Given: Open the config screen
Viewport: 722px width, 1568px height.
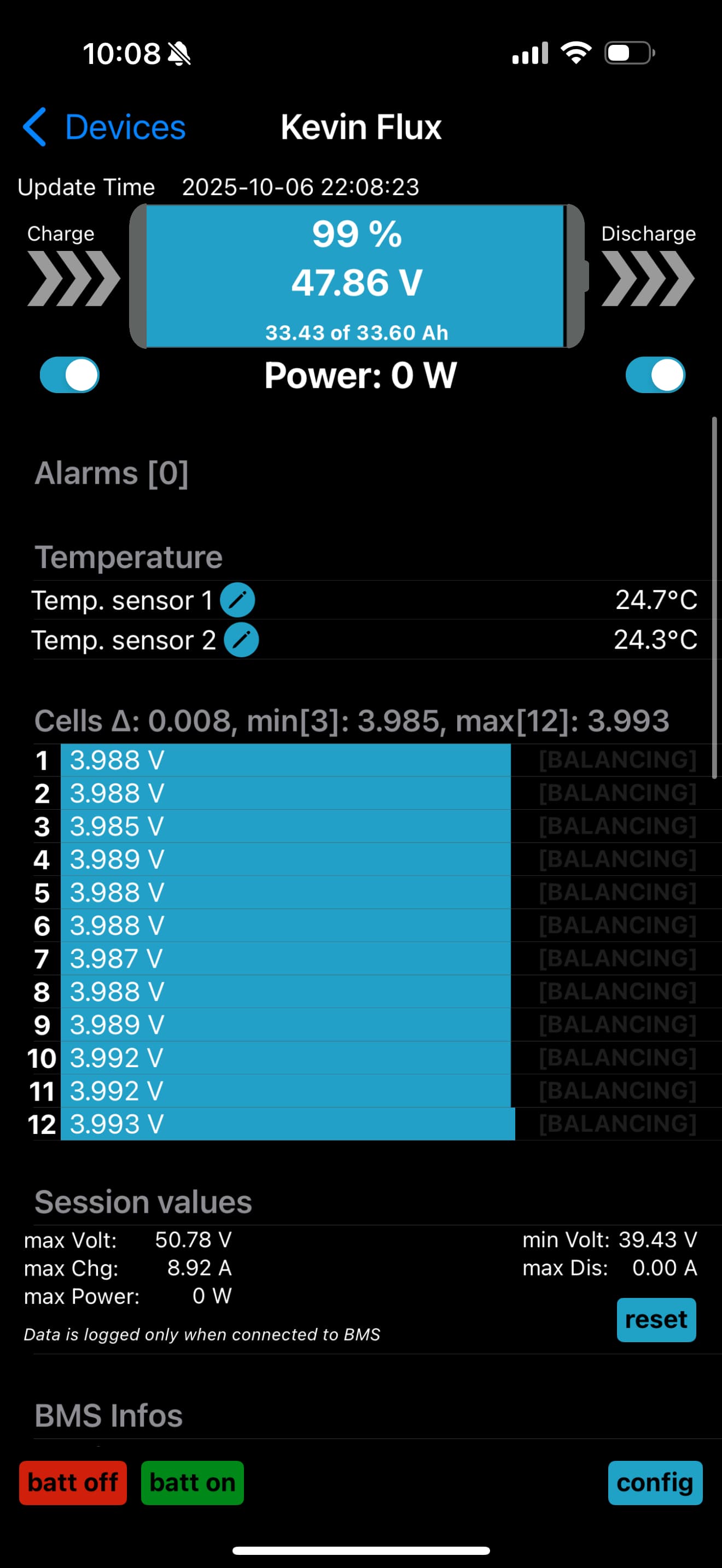Looking at the screenshot, I should click(x=654, y=1483).
